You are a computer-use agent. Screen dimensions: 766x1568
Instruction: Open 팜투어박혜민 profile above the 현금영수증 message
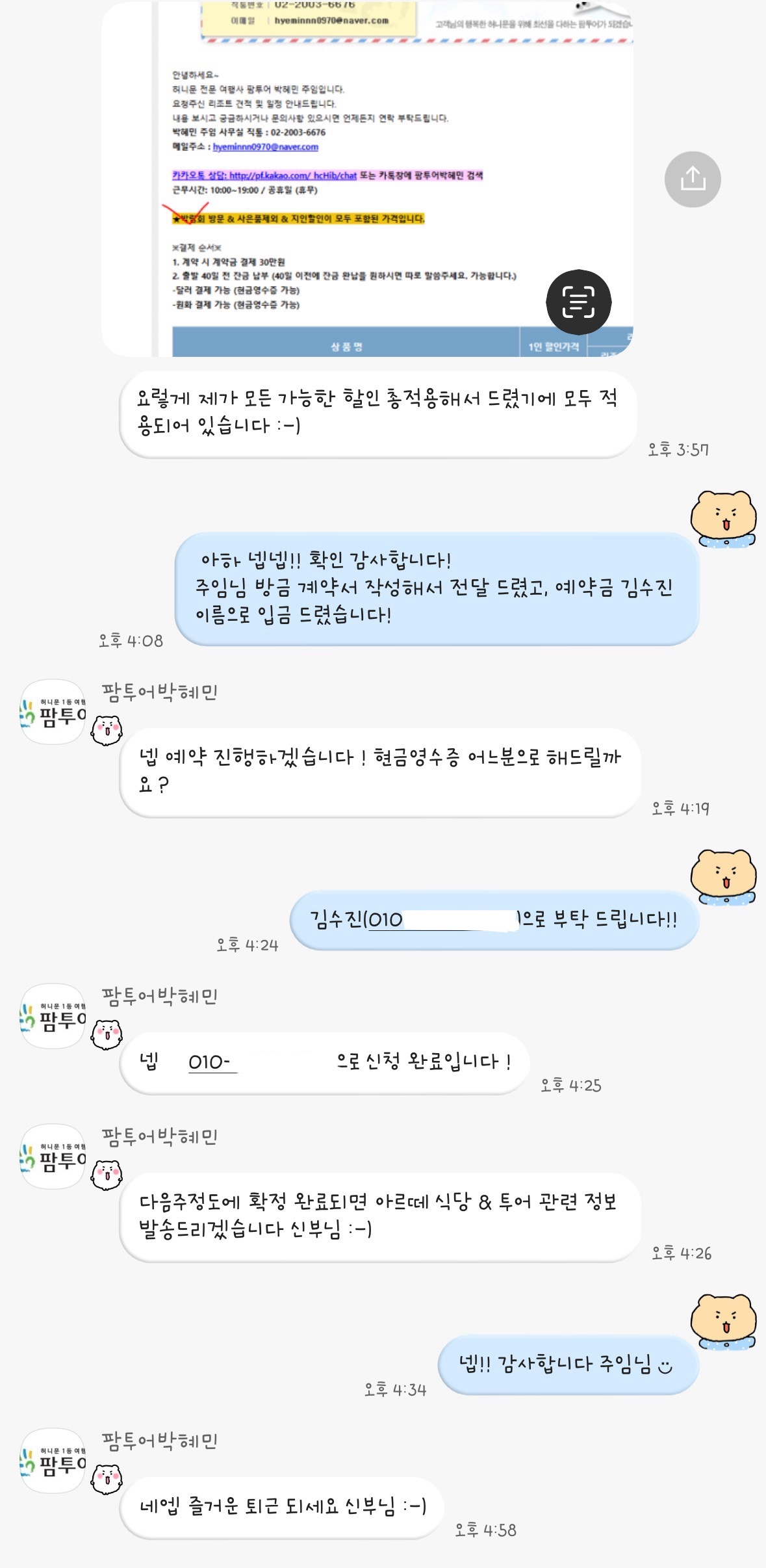[53, 712]
